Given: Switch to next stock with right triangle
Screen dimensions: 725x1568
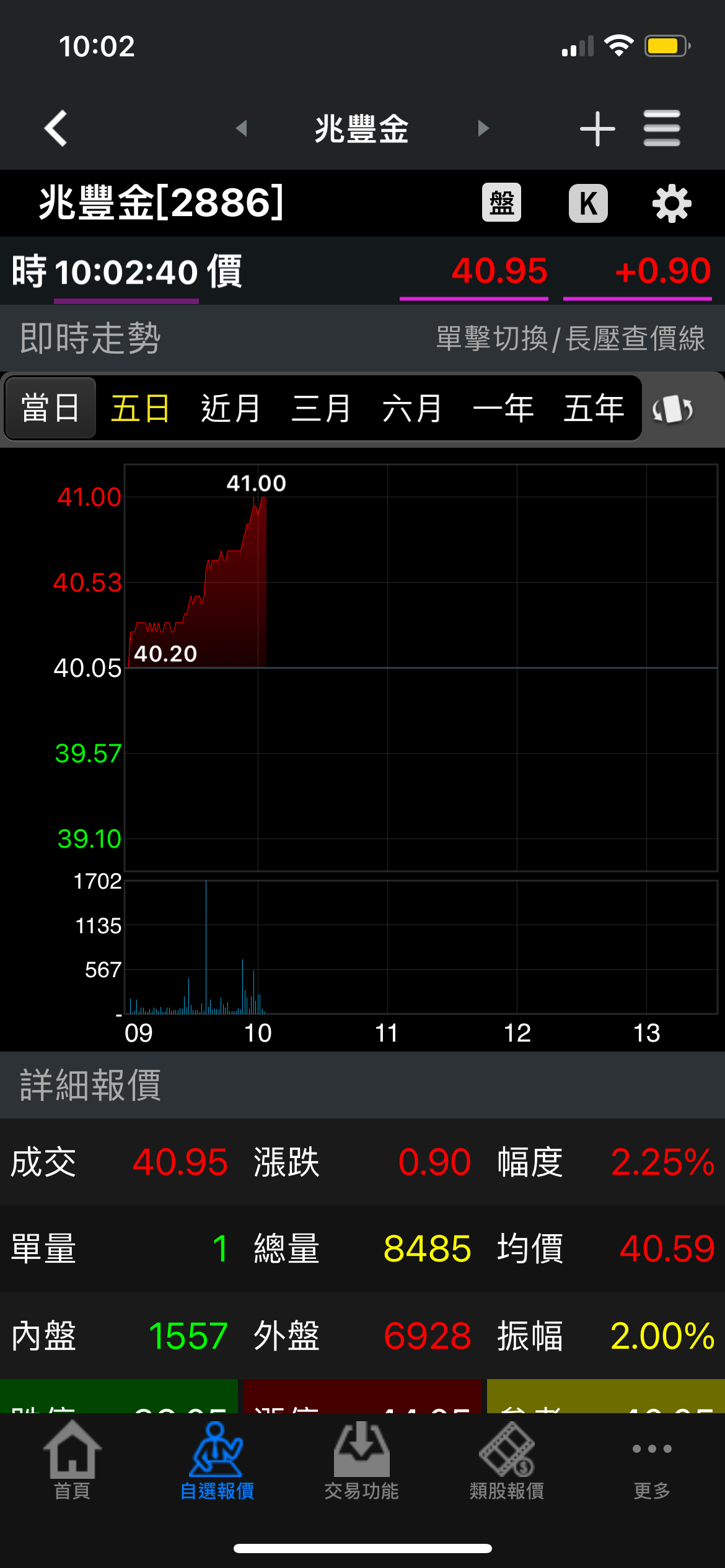Looking at the screenshot, I should coord(483,128).
